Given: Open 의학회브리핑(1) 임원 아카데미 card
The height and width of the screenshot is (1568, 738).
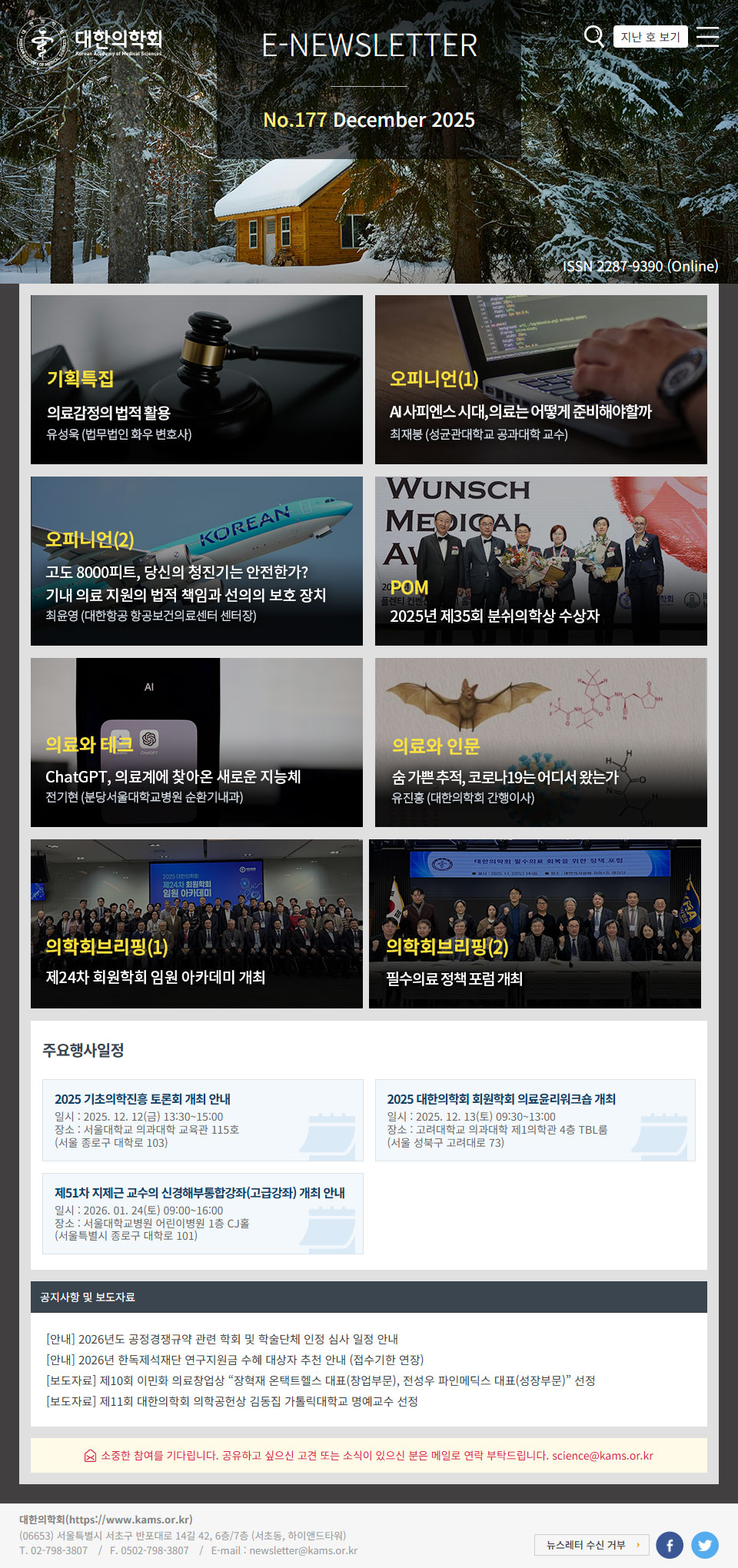Looking at the screenshot, I should pyautogui.click(x=197, y=924).
